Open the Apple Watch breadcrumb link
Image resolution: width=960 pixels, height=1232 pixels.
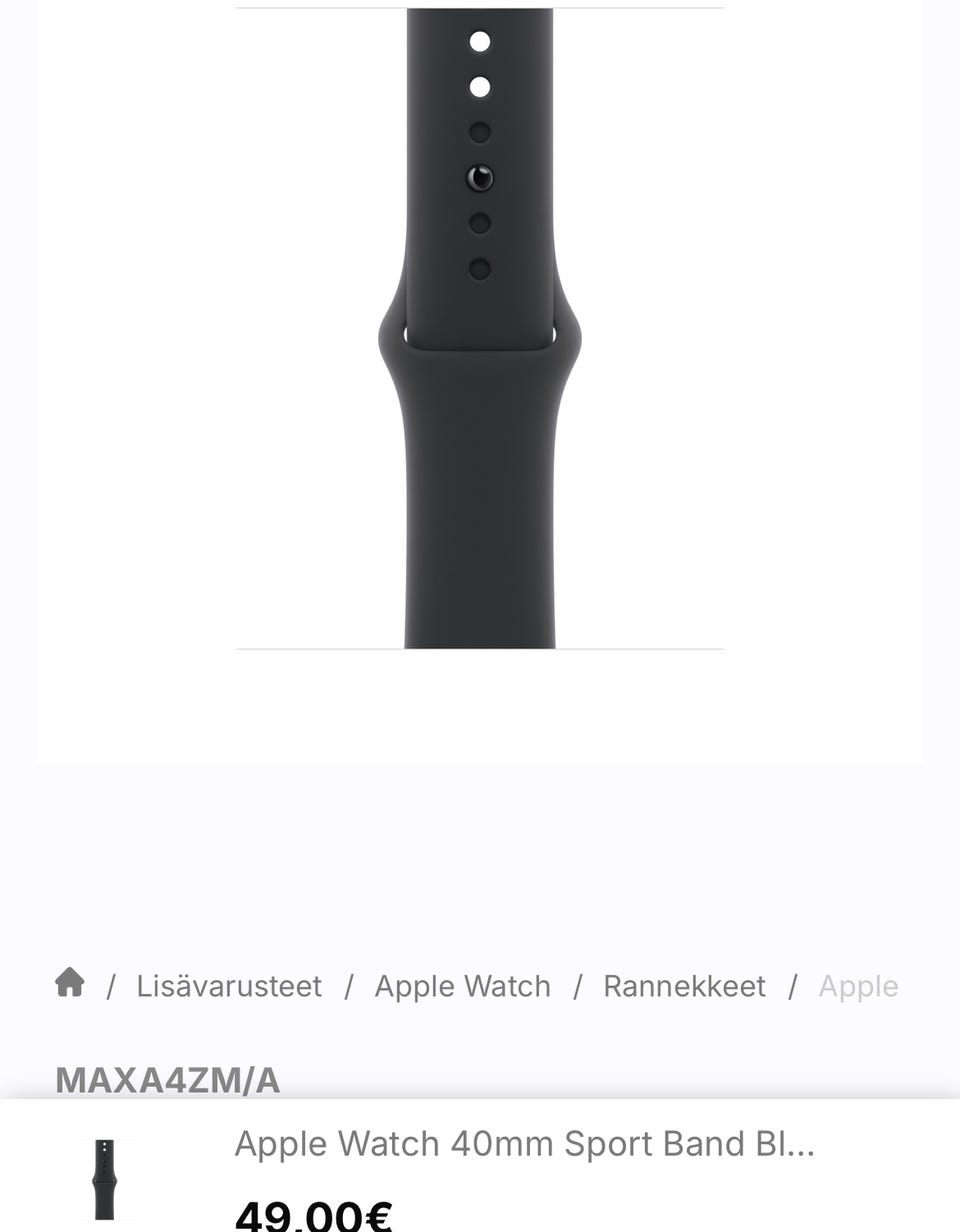pyautogui.click(x=462, y=986)
